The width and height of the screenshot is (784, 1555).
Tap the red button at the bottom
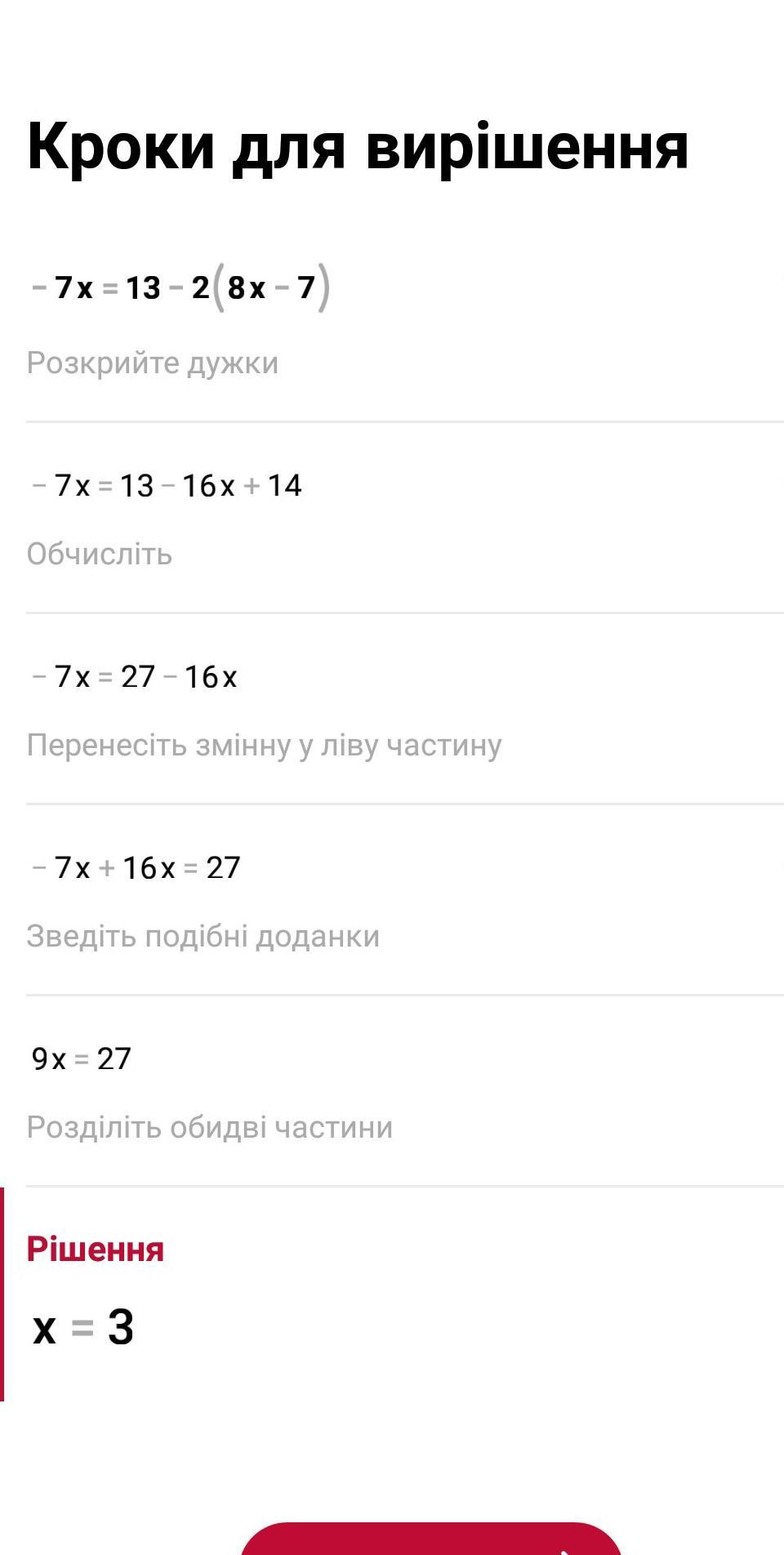[x=430, y=1540]
